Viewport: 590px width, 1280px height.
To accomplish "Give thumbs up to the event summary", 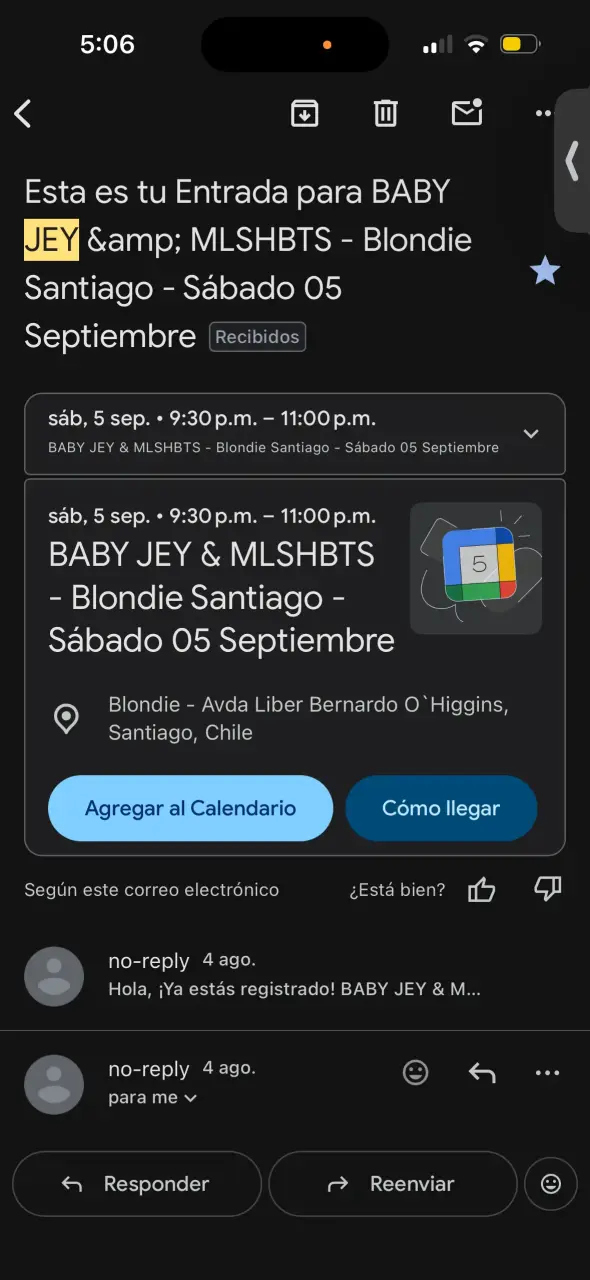I will click(482, 889).
